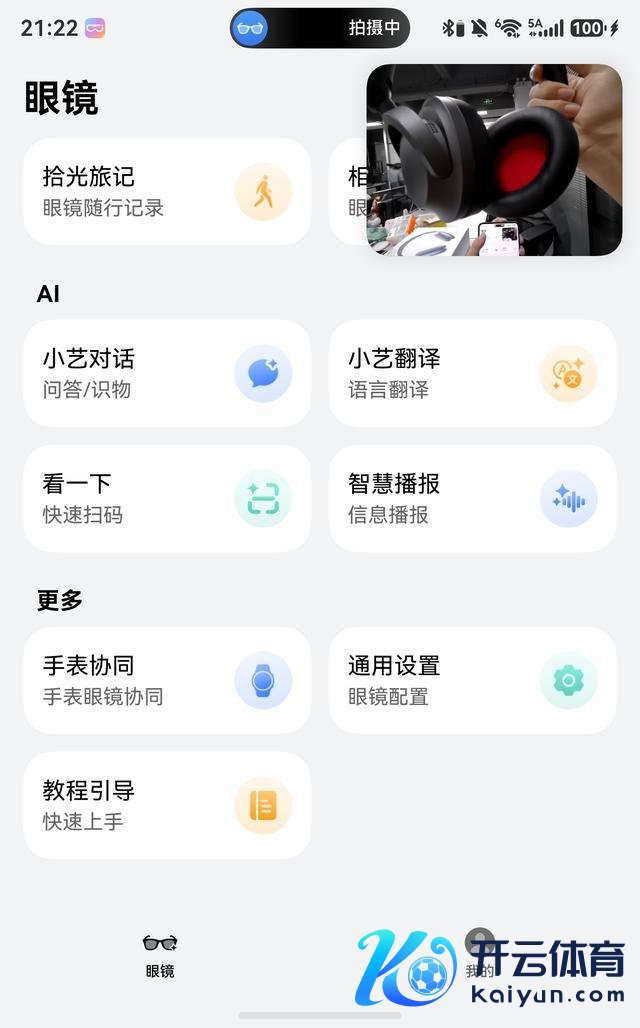Open 智慧播报 information broadcast
Screen dimensions: 640x1028
pos(472,499)
